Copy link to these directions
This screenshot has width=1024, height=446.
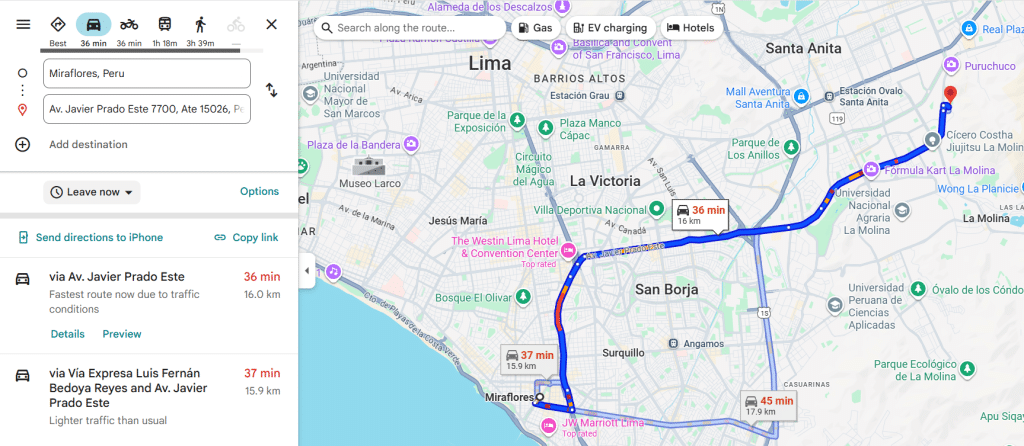coord(246,237)
